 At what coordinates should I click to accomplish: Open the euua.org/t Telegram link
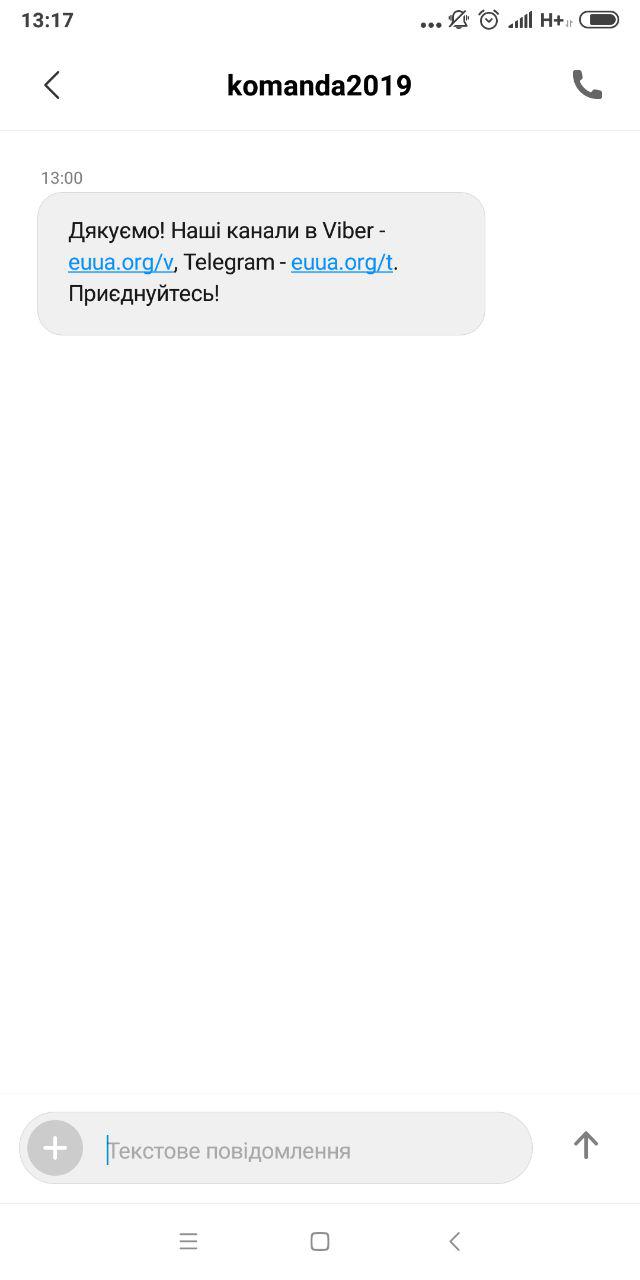(342, 263)
